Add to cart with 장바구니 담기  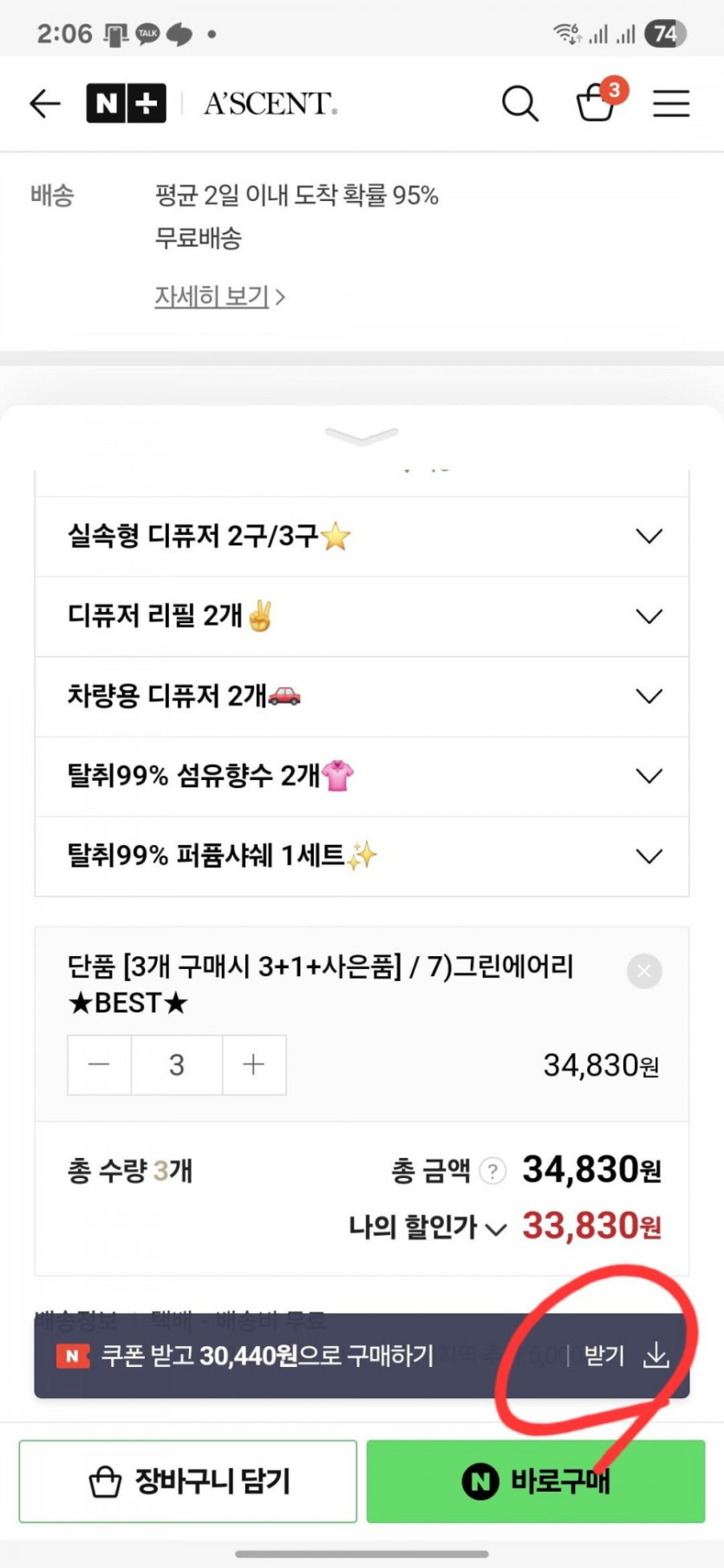click(x=188, y=1481)
